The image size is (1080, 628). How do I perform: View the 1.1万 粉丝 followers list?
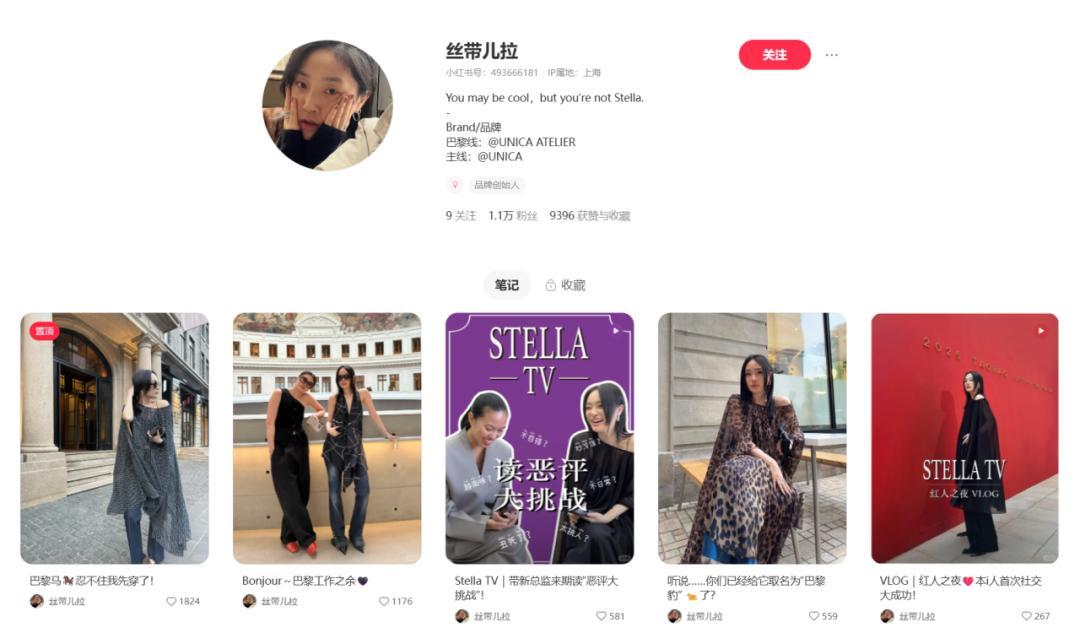pos(513,216)
